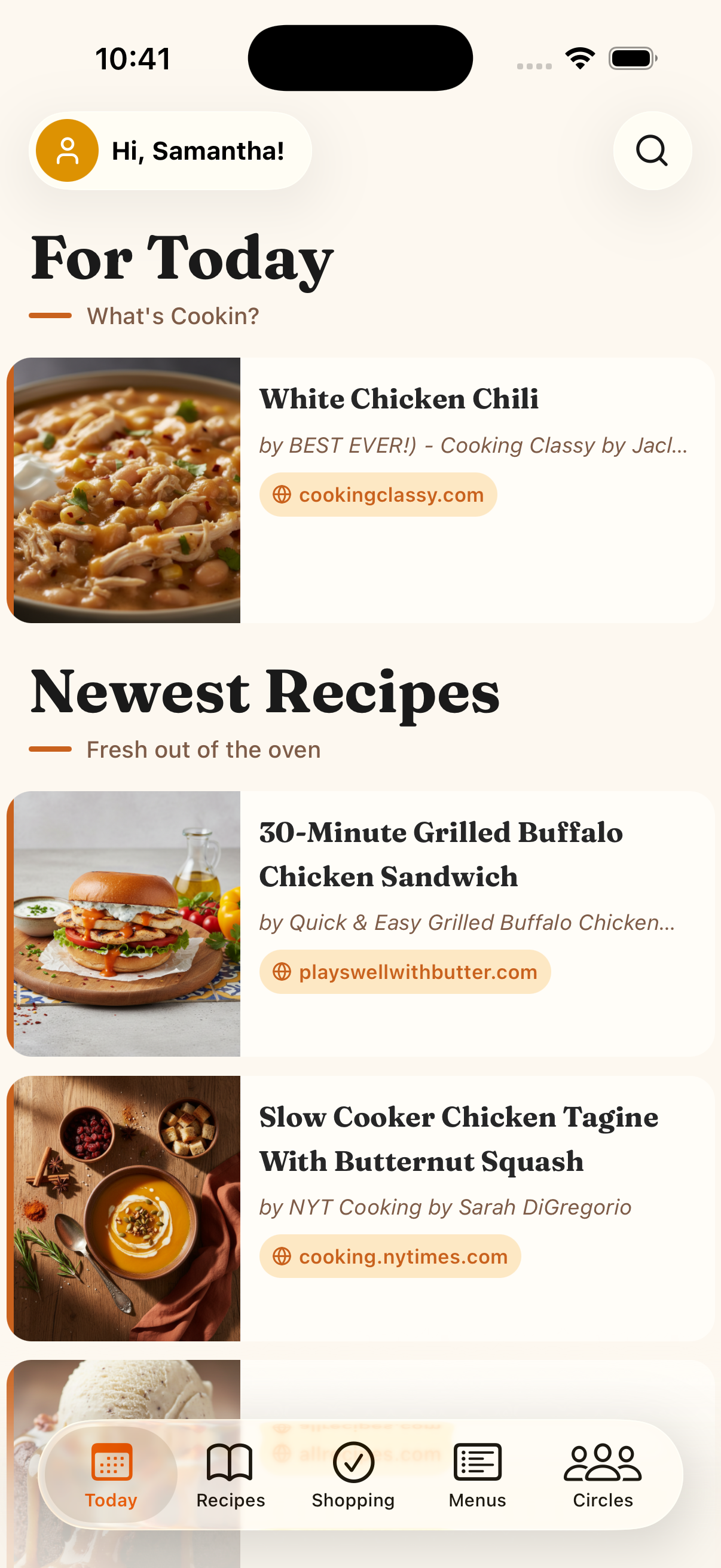The width and height of the screenshot is (721, 1568).
Task: Switch to the Recipes tab
Action: 230,1474
